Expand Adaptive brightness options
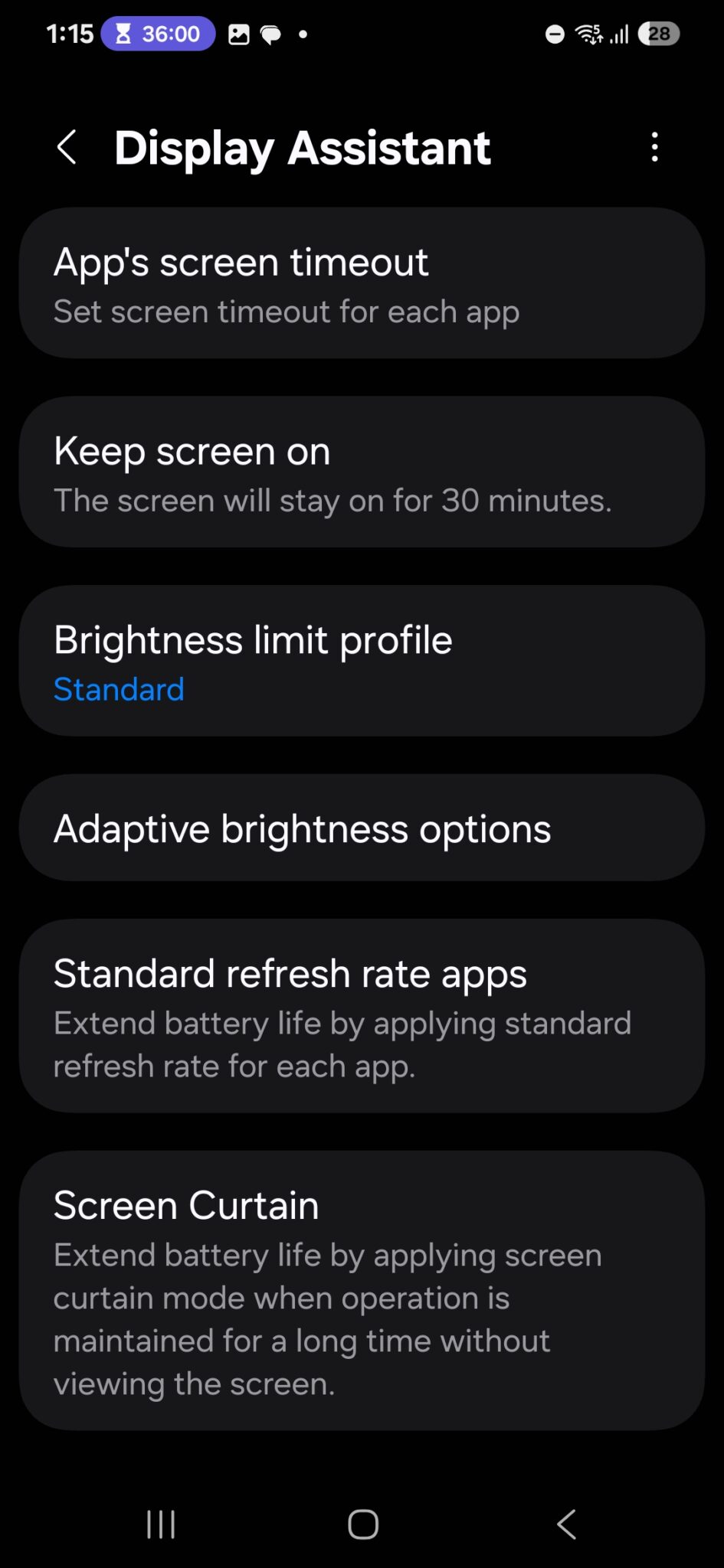Viewport: 724px width, 1568px height. click(362, 828)
